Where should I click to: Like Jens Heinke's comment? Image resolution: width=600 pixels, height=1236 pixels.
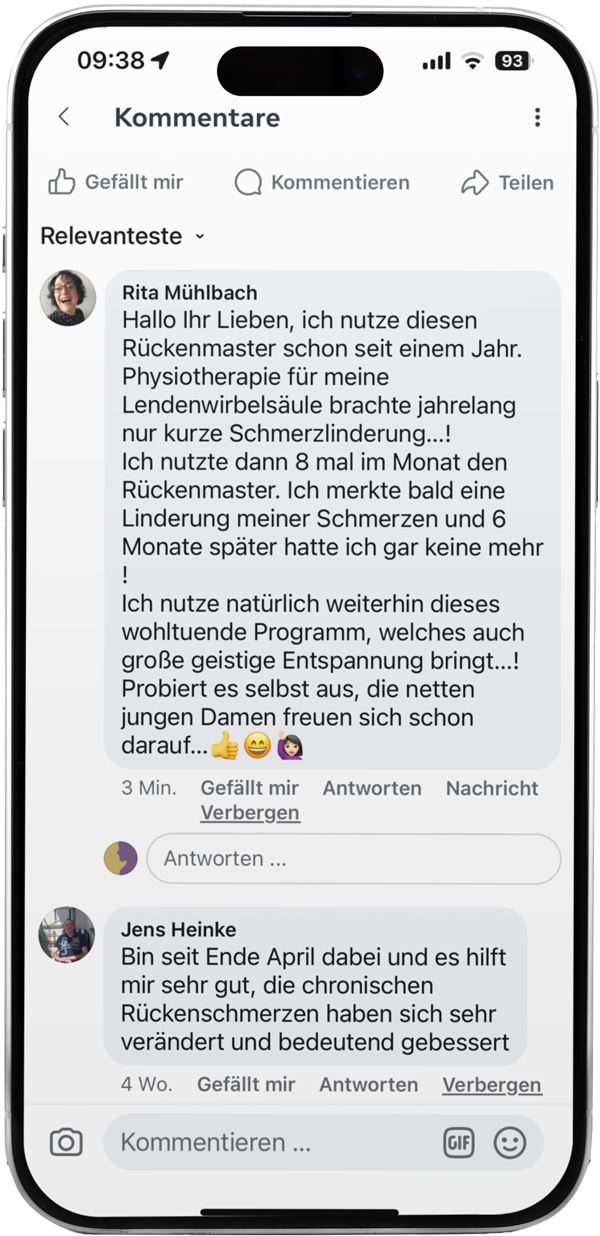pyautogui.click(x=246, y=1084)
